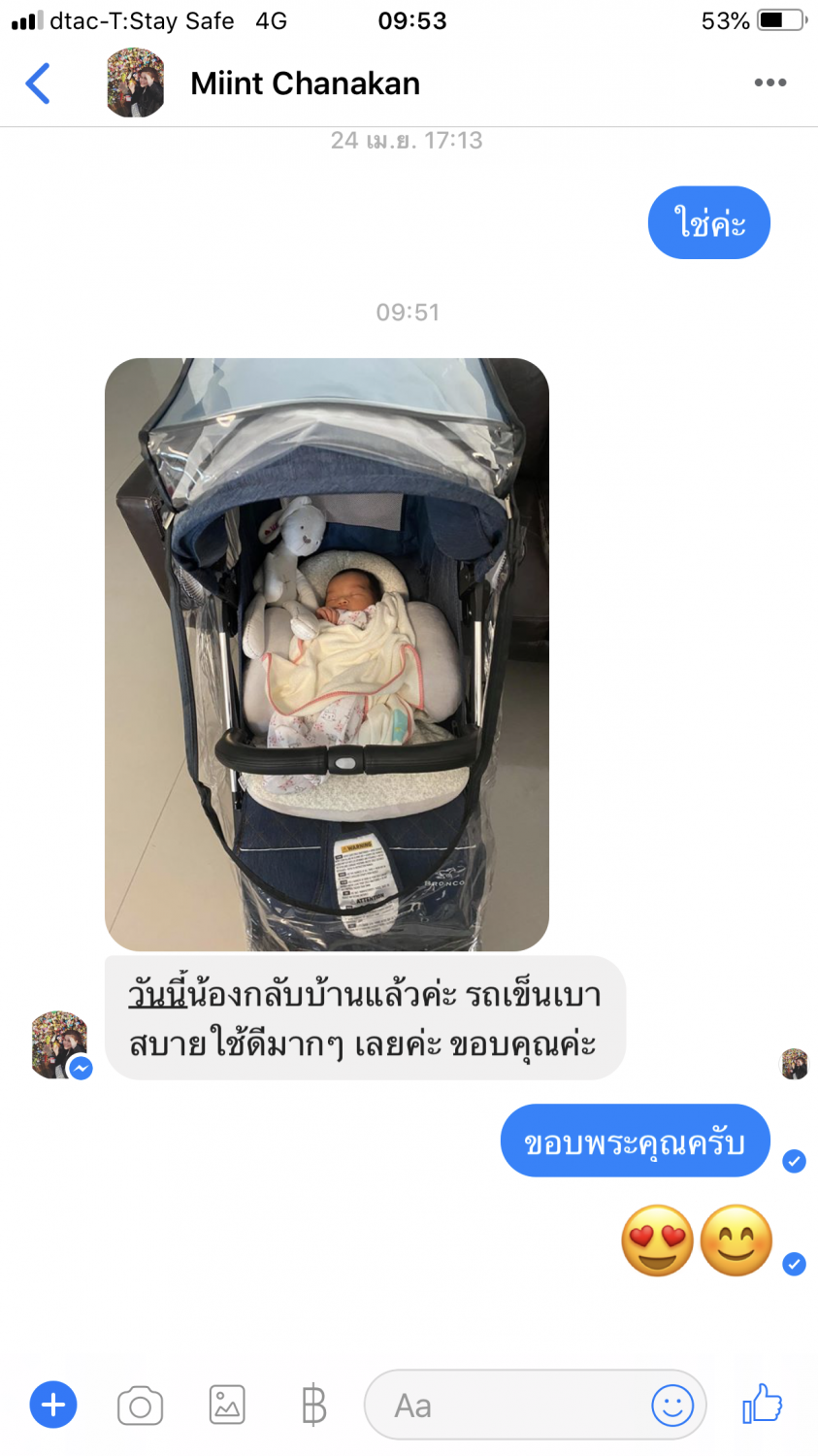The height and width of the screenshot is (1456, 818).
Task: Open Miint Chanakan's profile from header
Action: (x=305, y=83)
